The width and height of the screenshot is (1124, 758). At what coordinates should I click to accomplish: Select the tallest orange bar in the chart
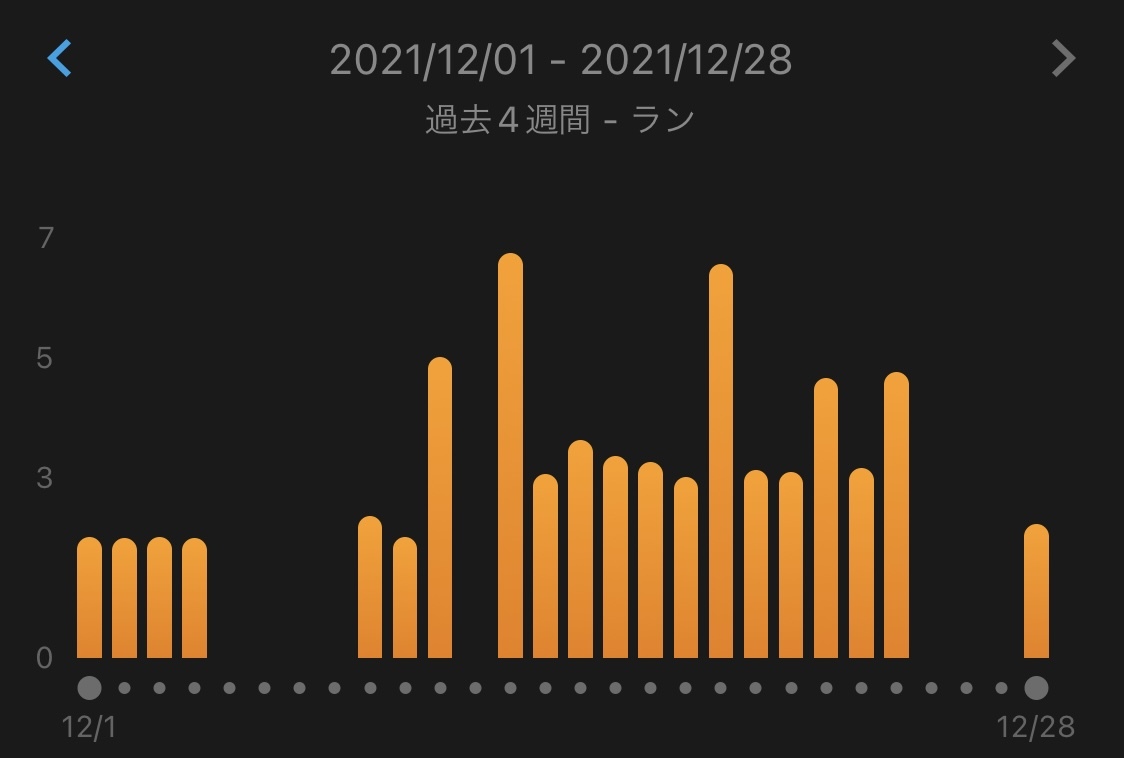(x=510, y=455)
